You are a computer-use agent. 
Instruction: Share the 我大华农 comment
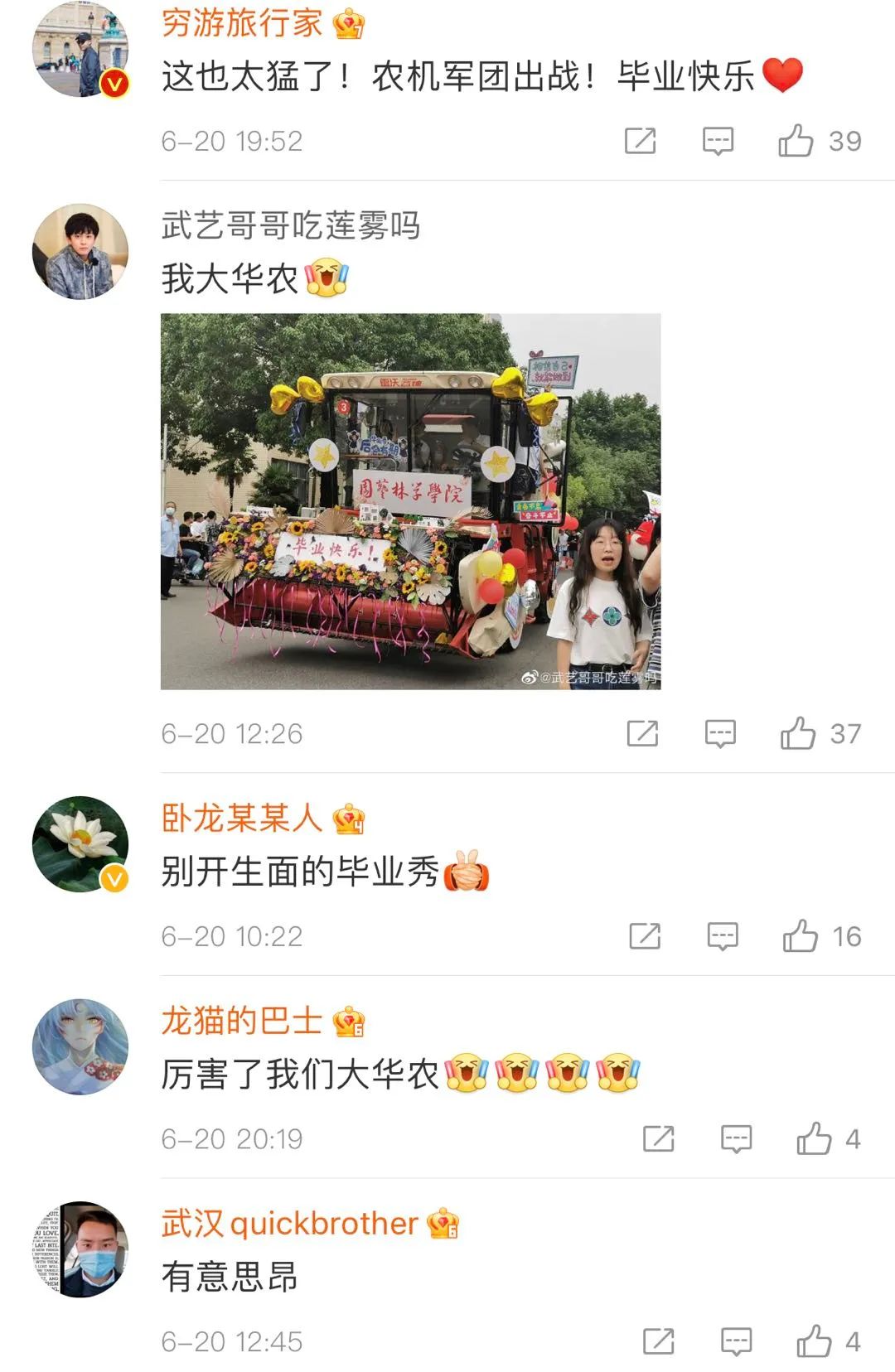642,733
